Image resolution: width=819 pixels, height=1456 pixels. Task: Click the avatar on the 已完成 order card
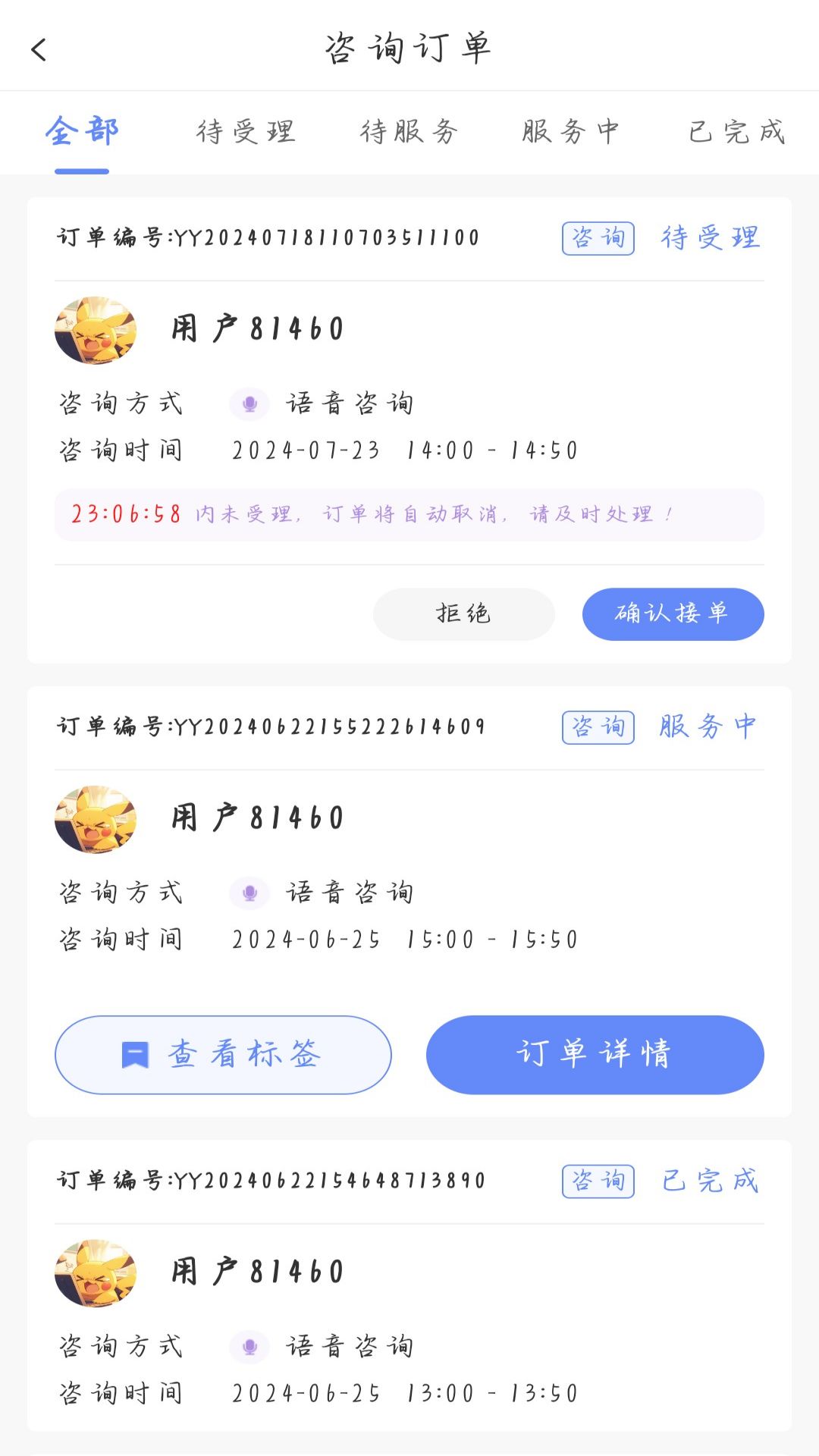pyautogui.click(x=96, y=1272)
